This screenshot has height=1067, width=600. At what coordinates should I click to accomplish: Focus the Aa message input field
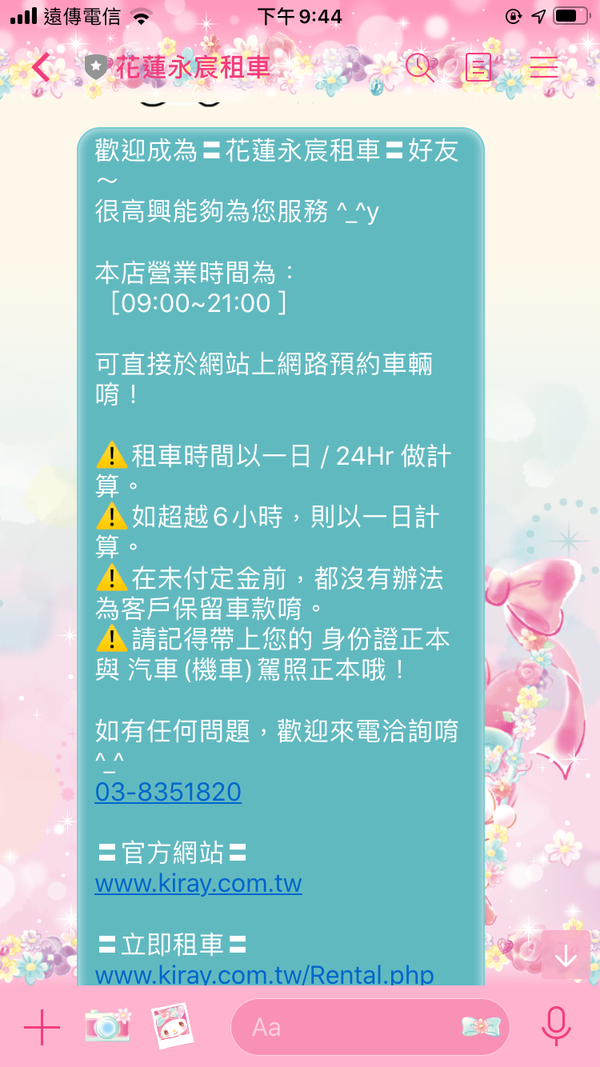340,1027
